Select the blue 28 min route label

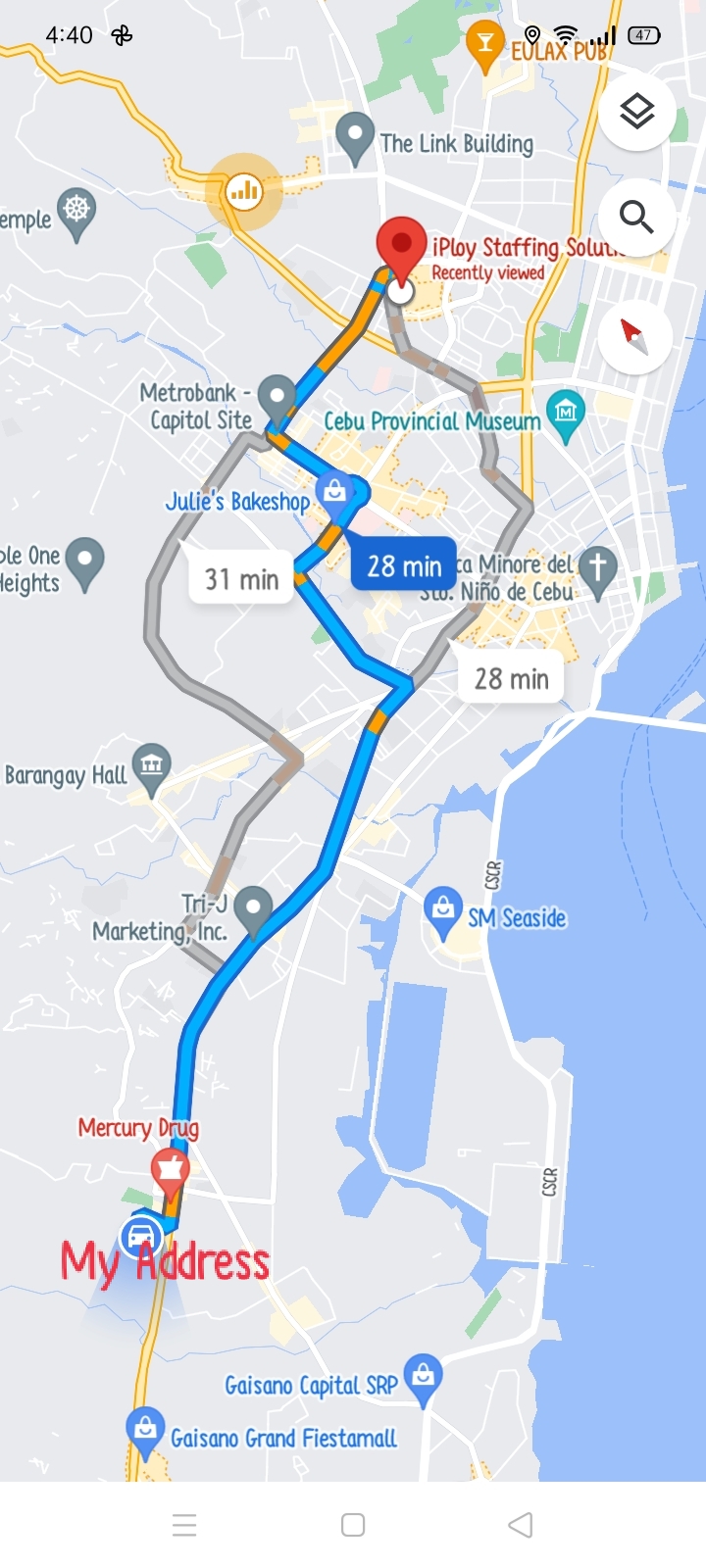404,565
